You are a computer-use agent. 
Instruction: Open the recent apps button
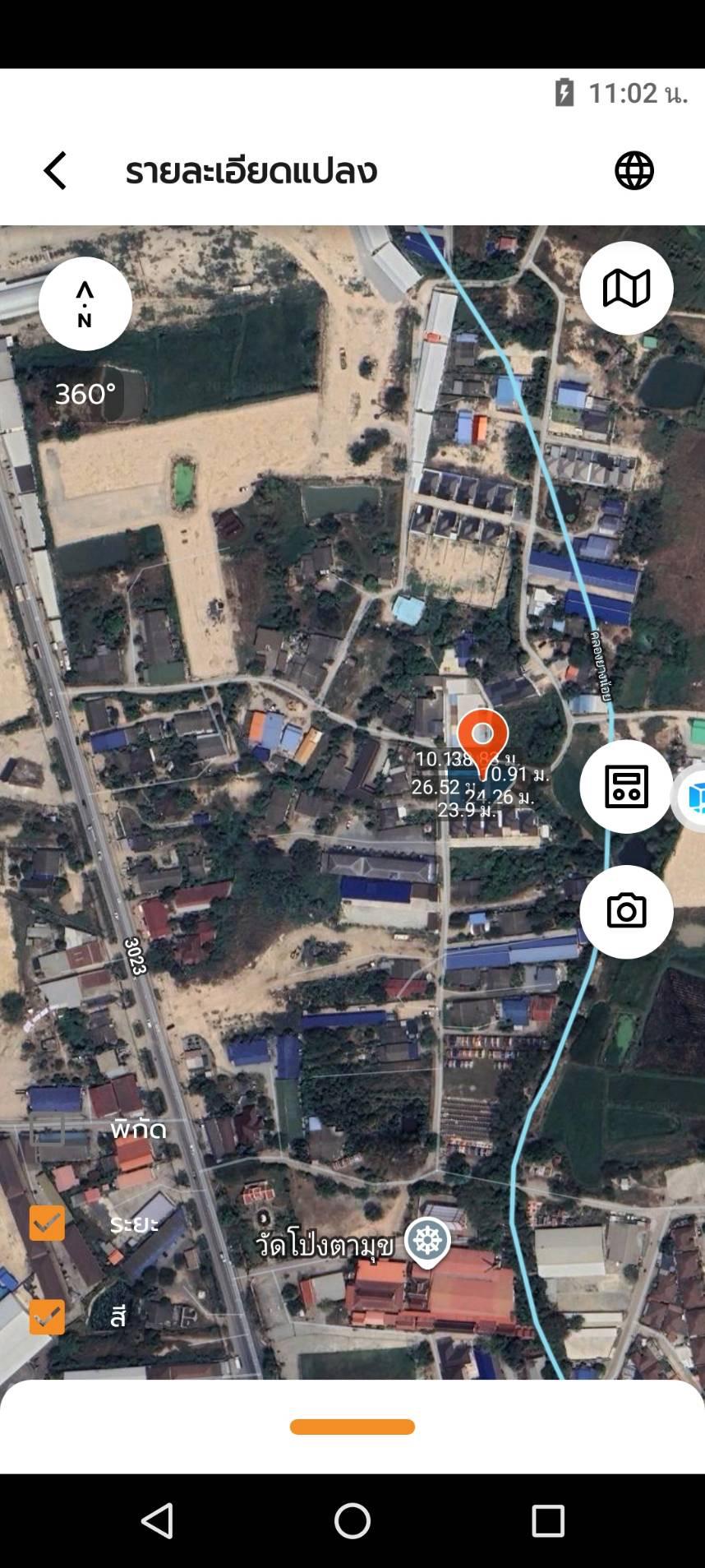[x=548, y=1520]
